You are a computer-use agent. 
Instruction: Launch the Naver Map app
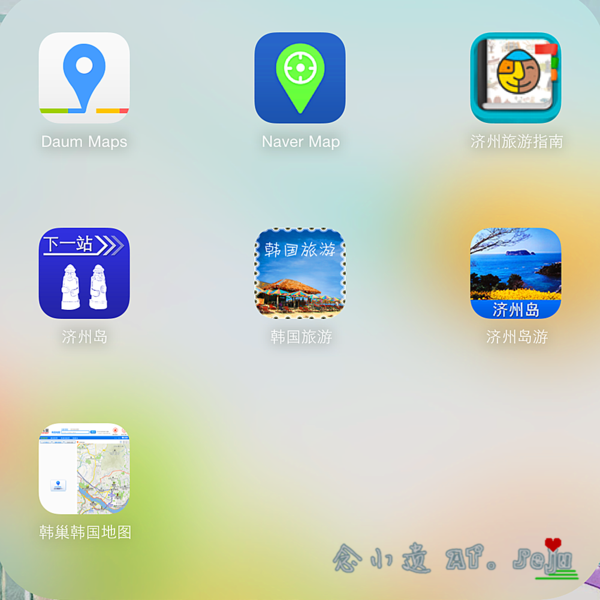300,78
